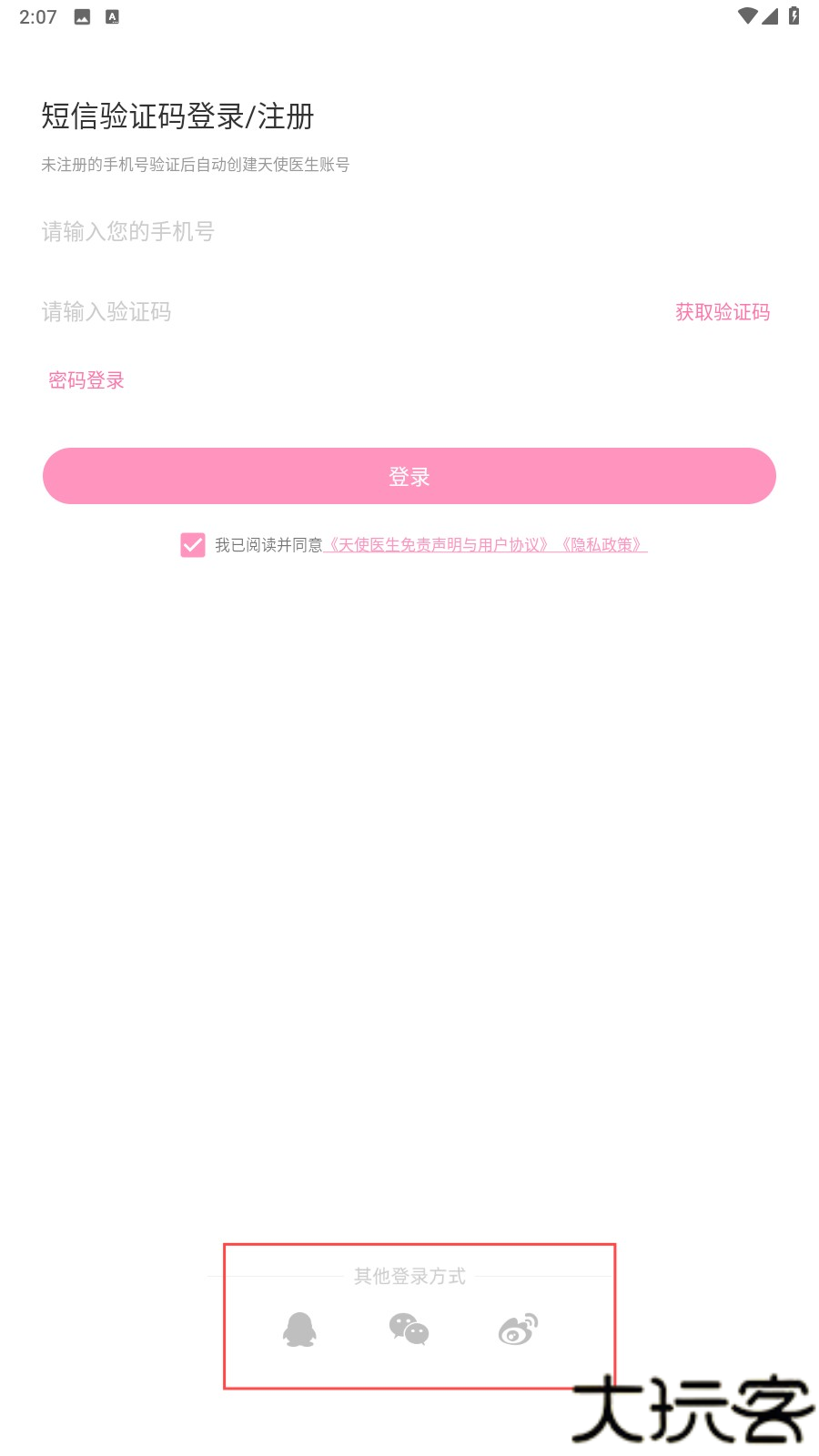The image size is (819, 1456).
Task: Focus the verification code field
Action: tap(318, 312)
